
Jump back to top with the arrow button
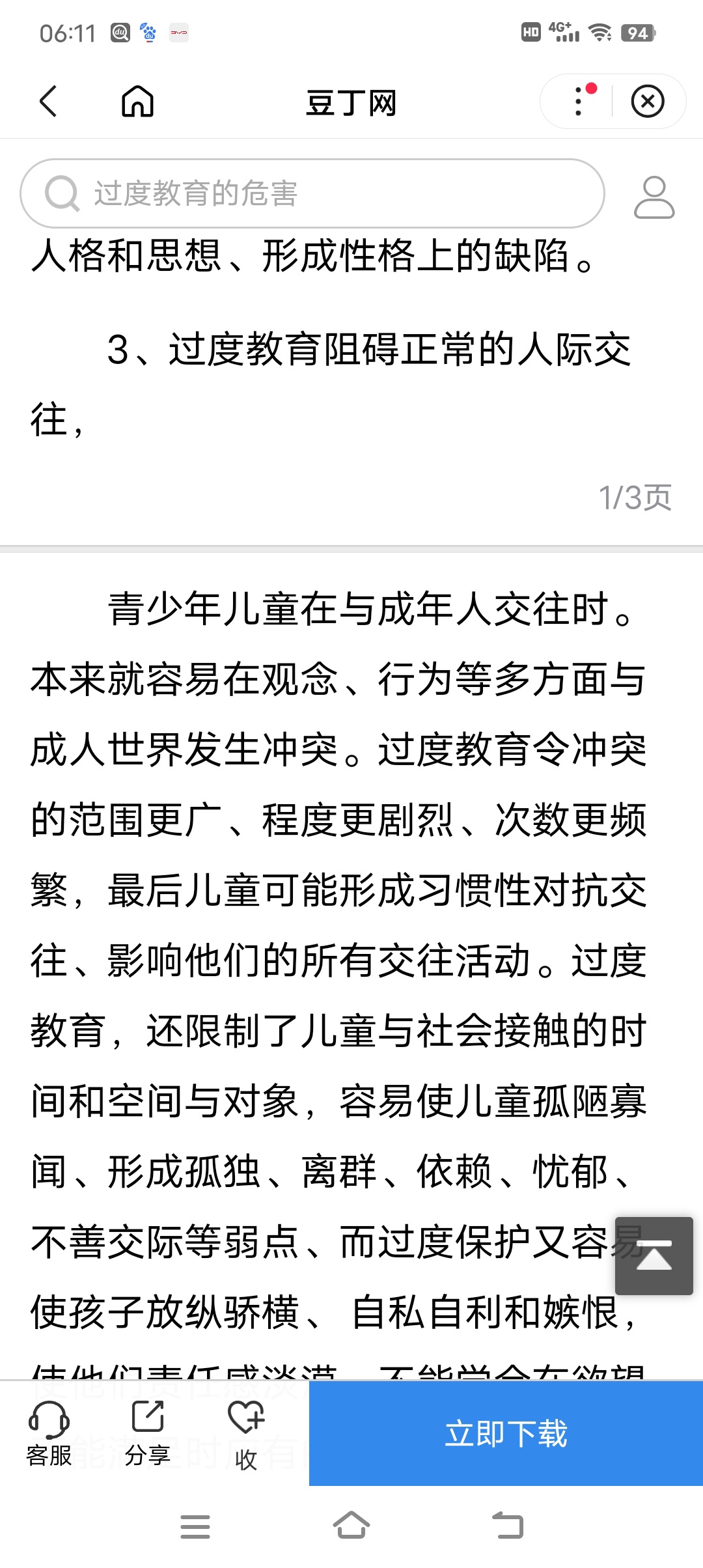[x=654, y=1255]
